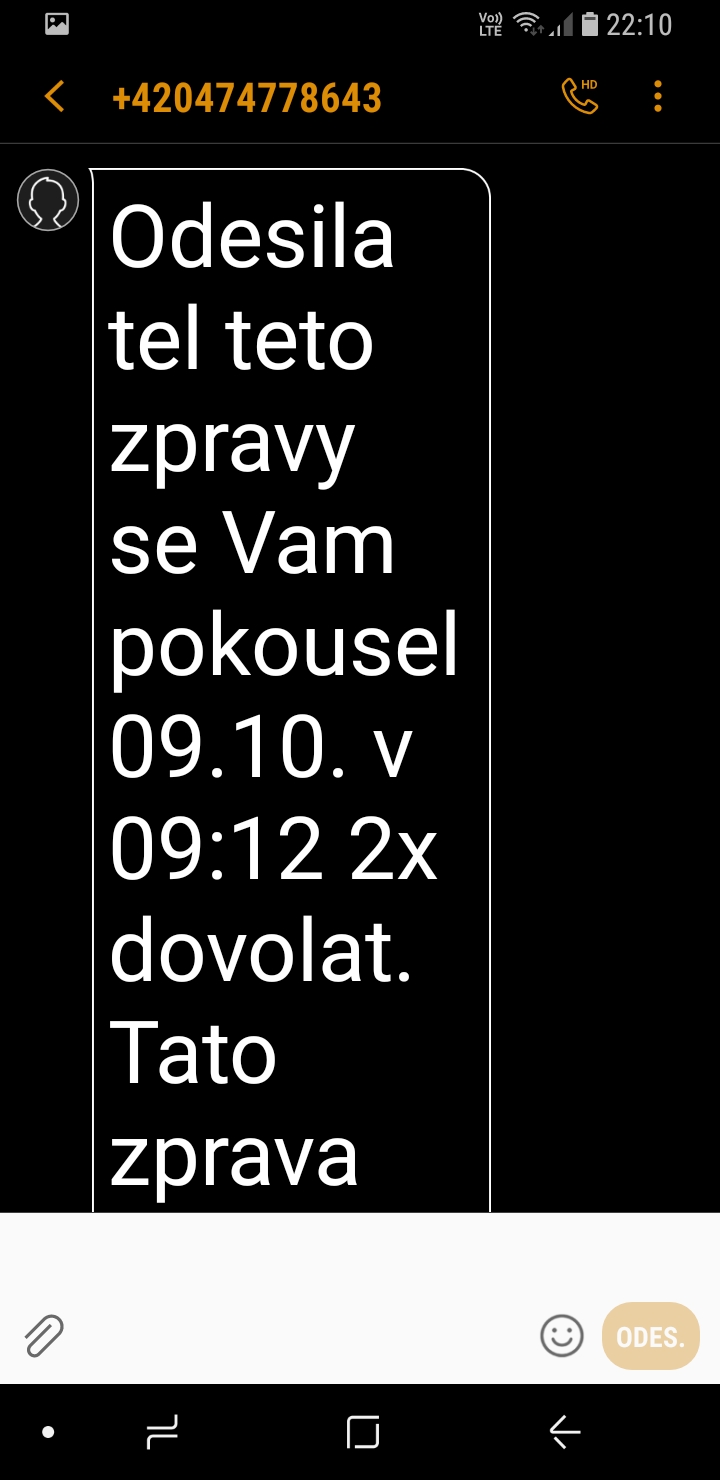Open recent apps from navigation bar
Image resolution: width=720 pixels, height=1480 pixels.
tap(162, 1432)
